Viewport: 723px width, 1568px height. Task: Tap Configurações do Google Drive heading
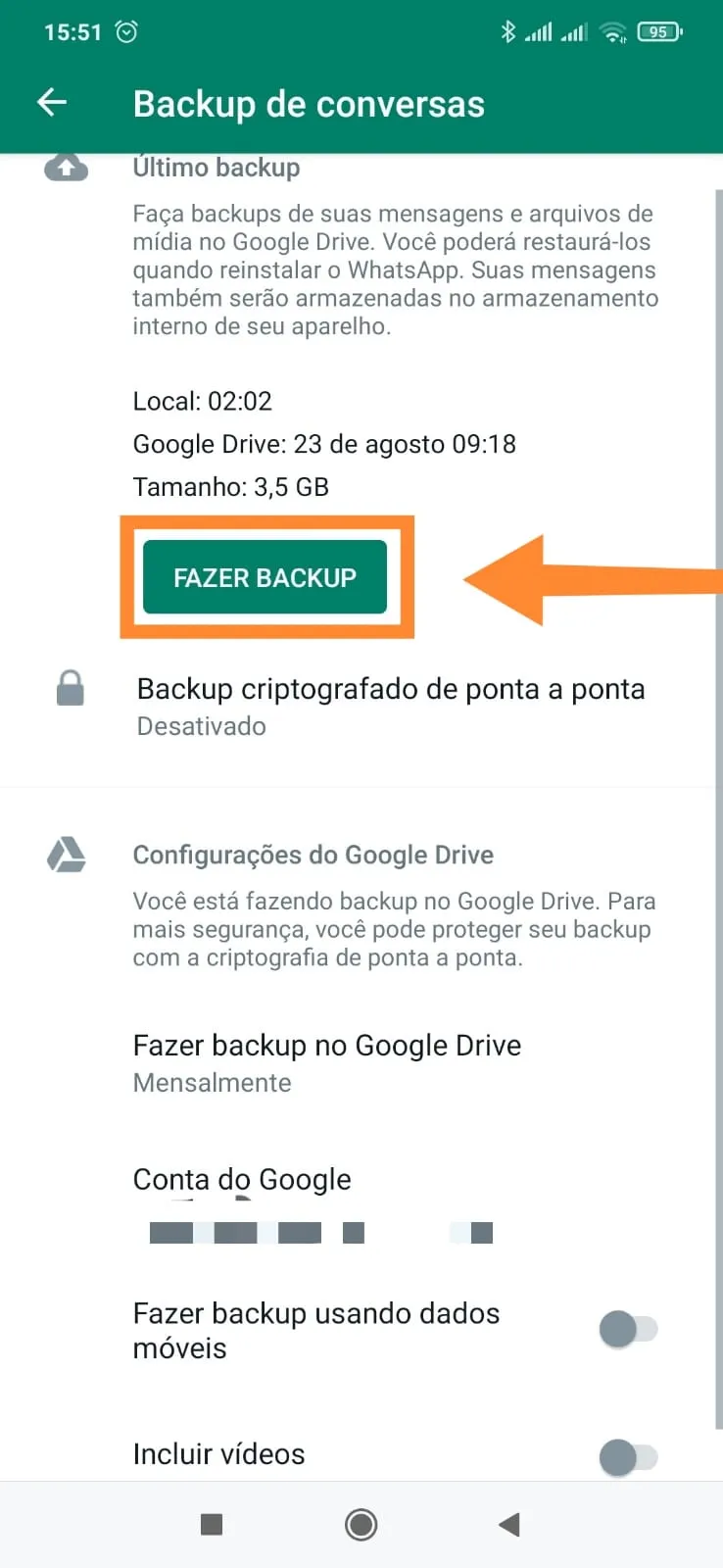click(313, 855)
